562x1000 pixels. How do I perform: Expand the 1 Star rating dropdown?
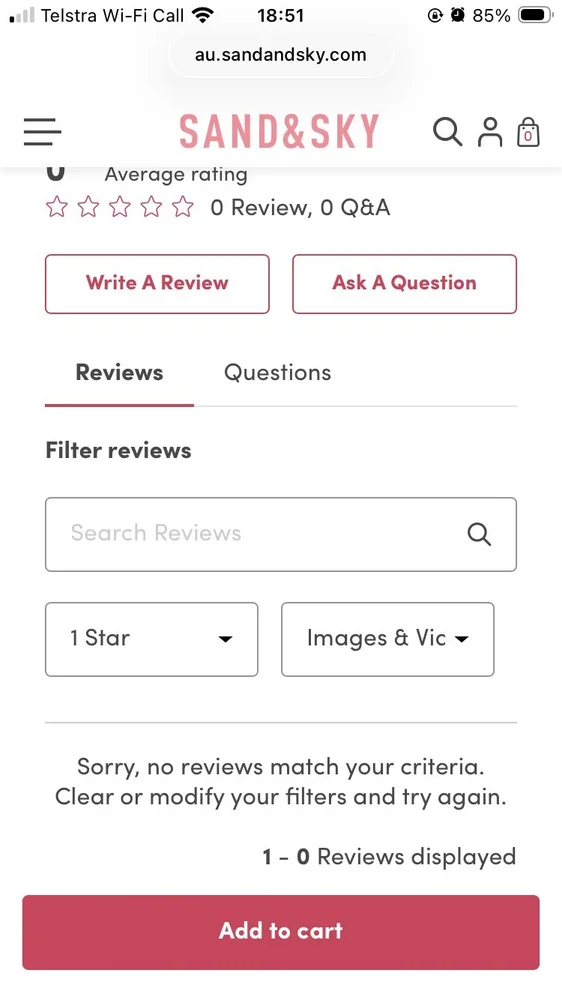(152, 639)
